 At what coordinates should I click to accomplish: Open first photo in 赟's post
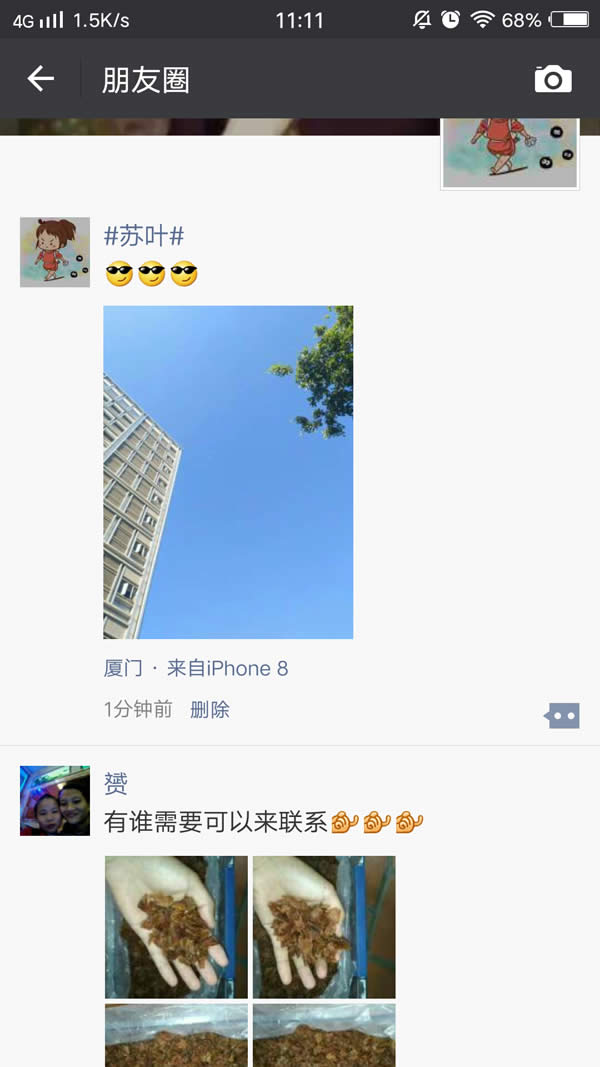176,926
